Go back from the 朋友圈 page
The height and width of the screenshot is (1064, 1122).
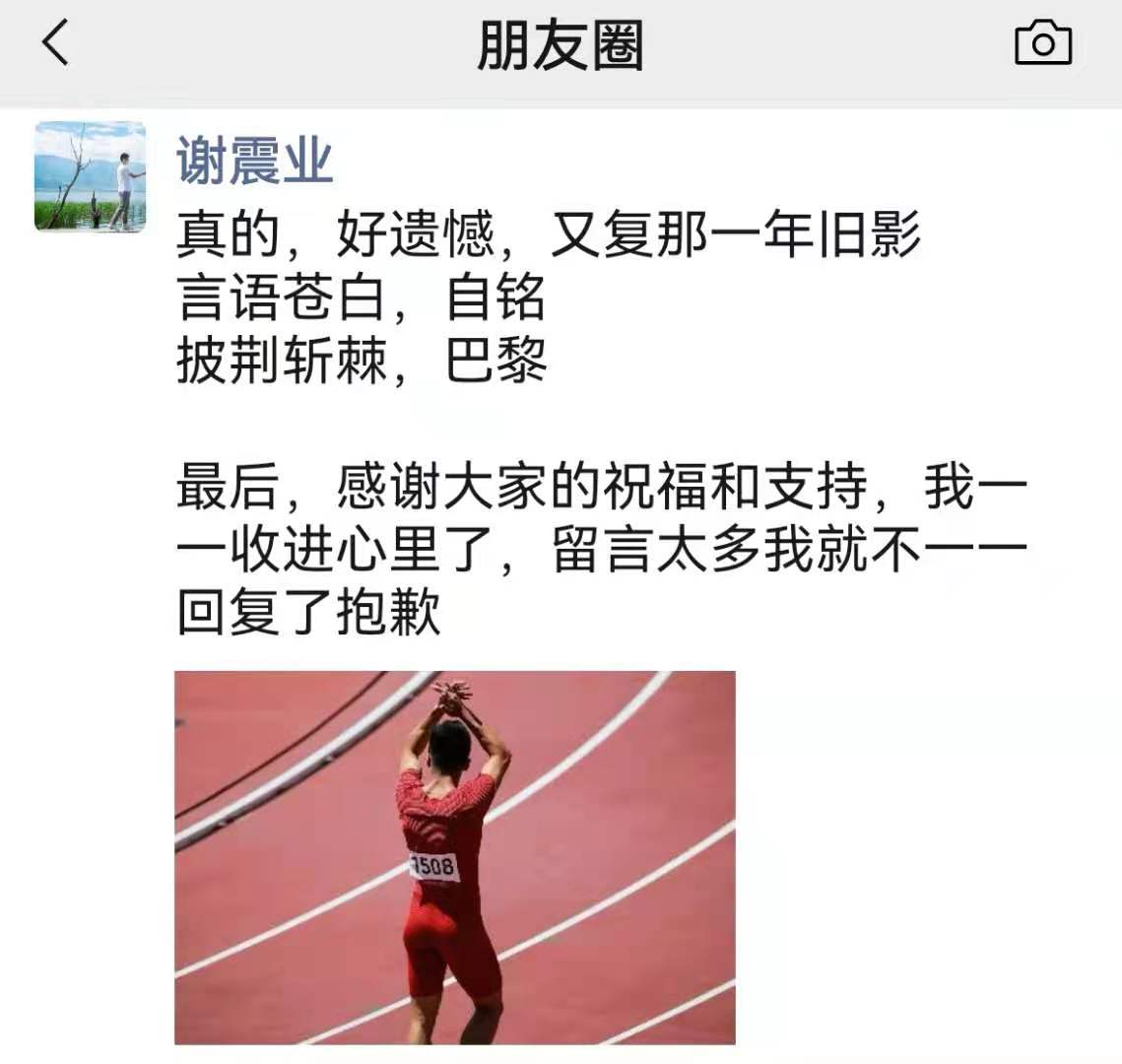click(55, 43)
